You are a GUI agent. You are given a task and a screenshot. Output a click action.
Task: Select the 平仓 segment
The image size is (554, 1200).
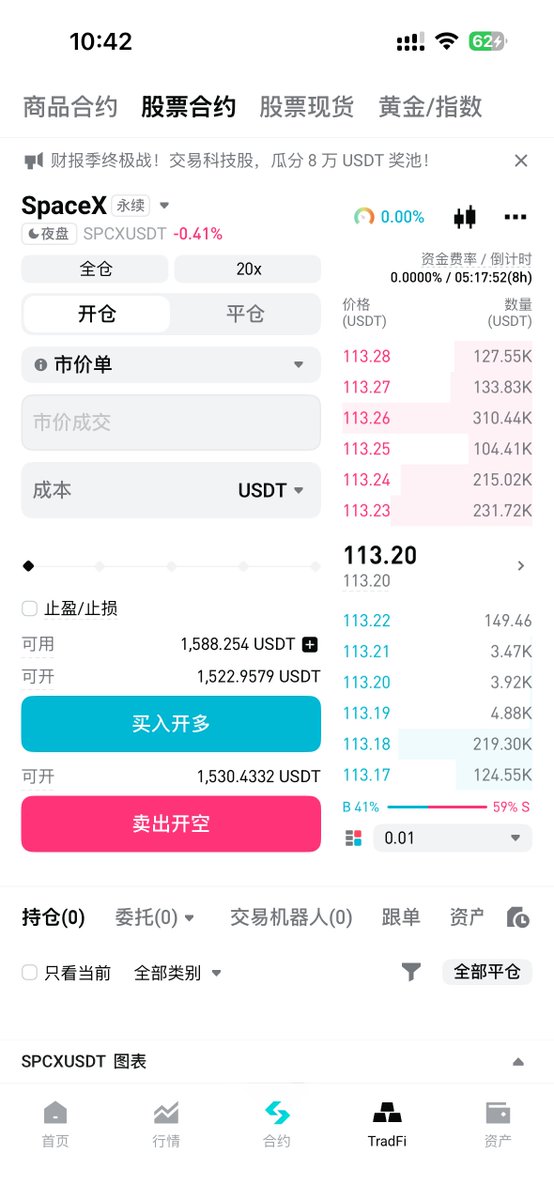pos(245,314)
